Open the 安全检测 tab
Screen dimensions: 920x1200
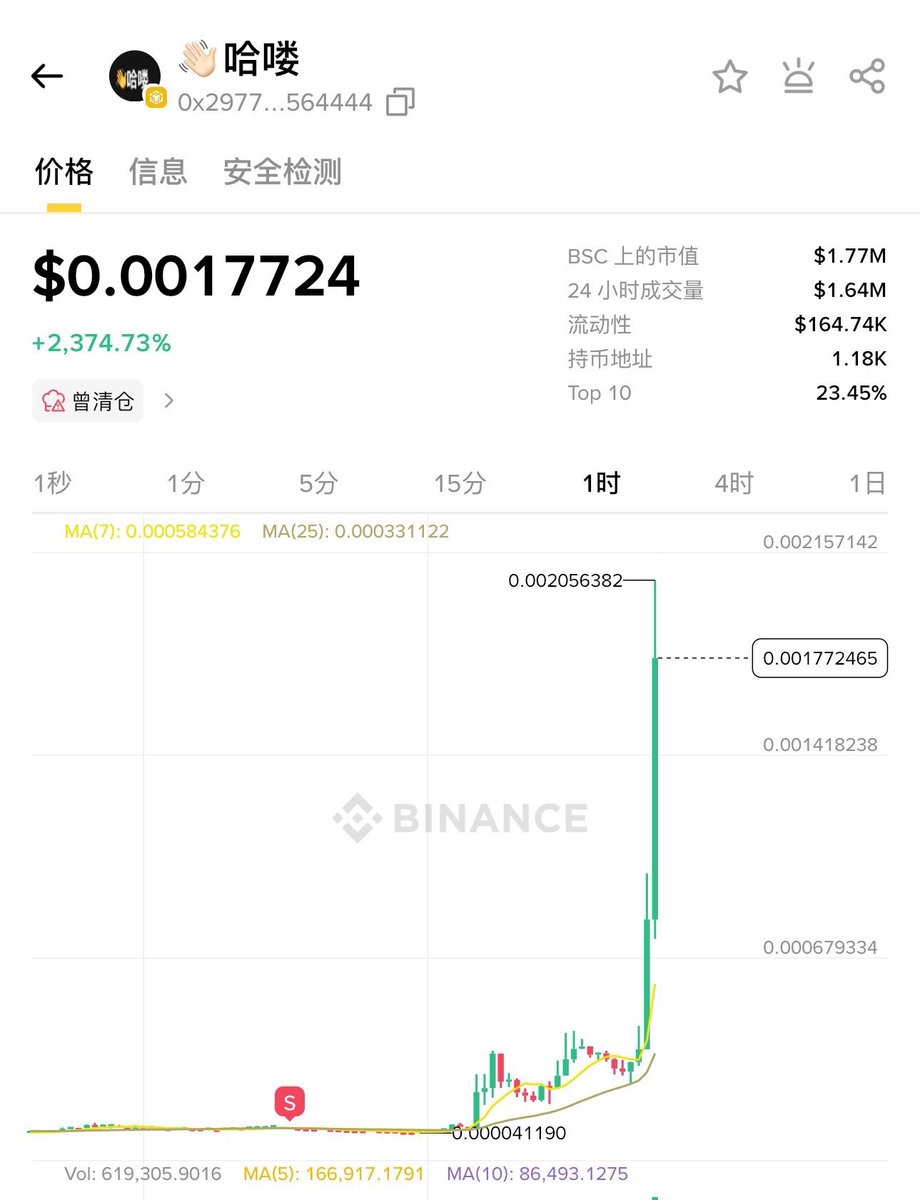tap(282, 172)
